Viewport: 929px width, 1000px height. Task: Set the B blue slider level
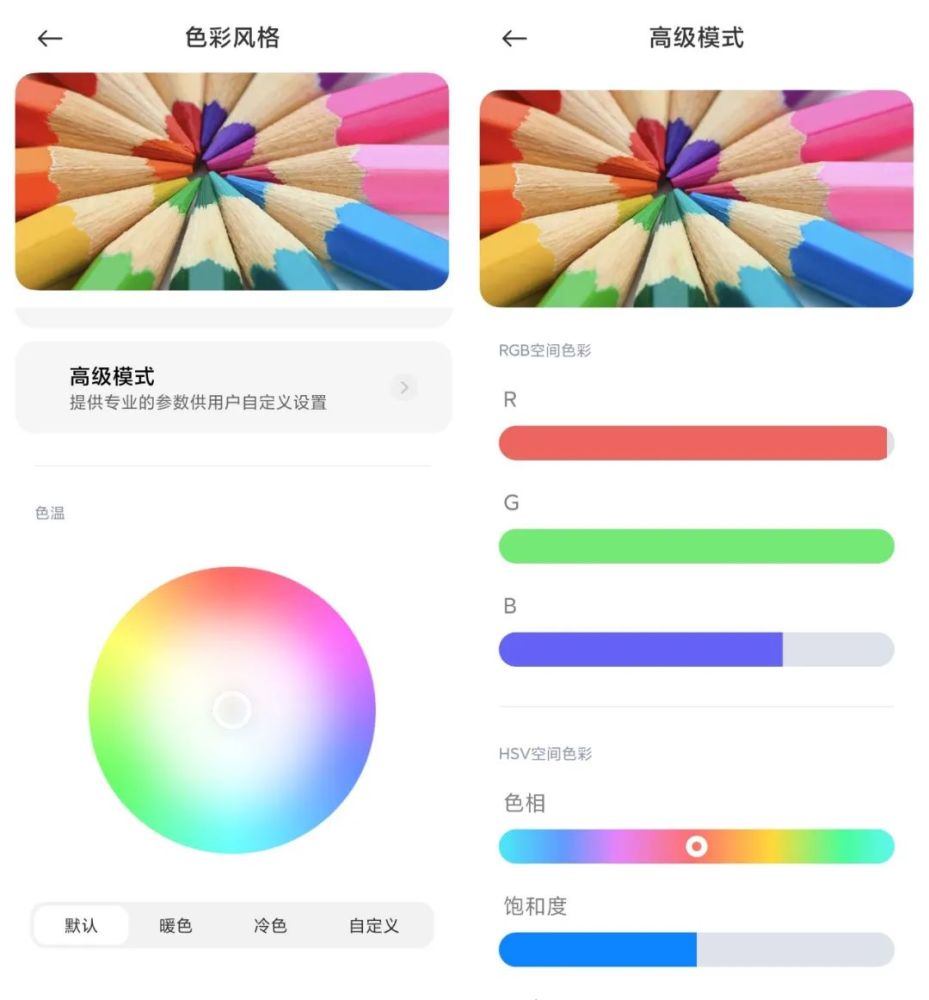[x=696, y=649]
